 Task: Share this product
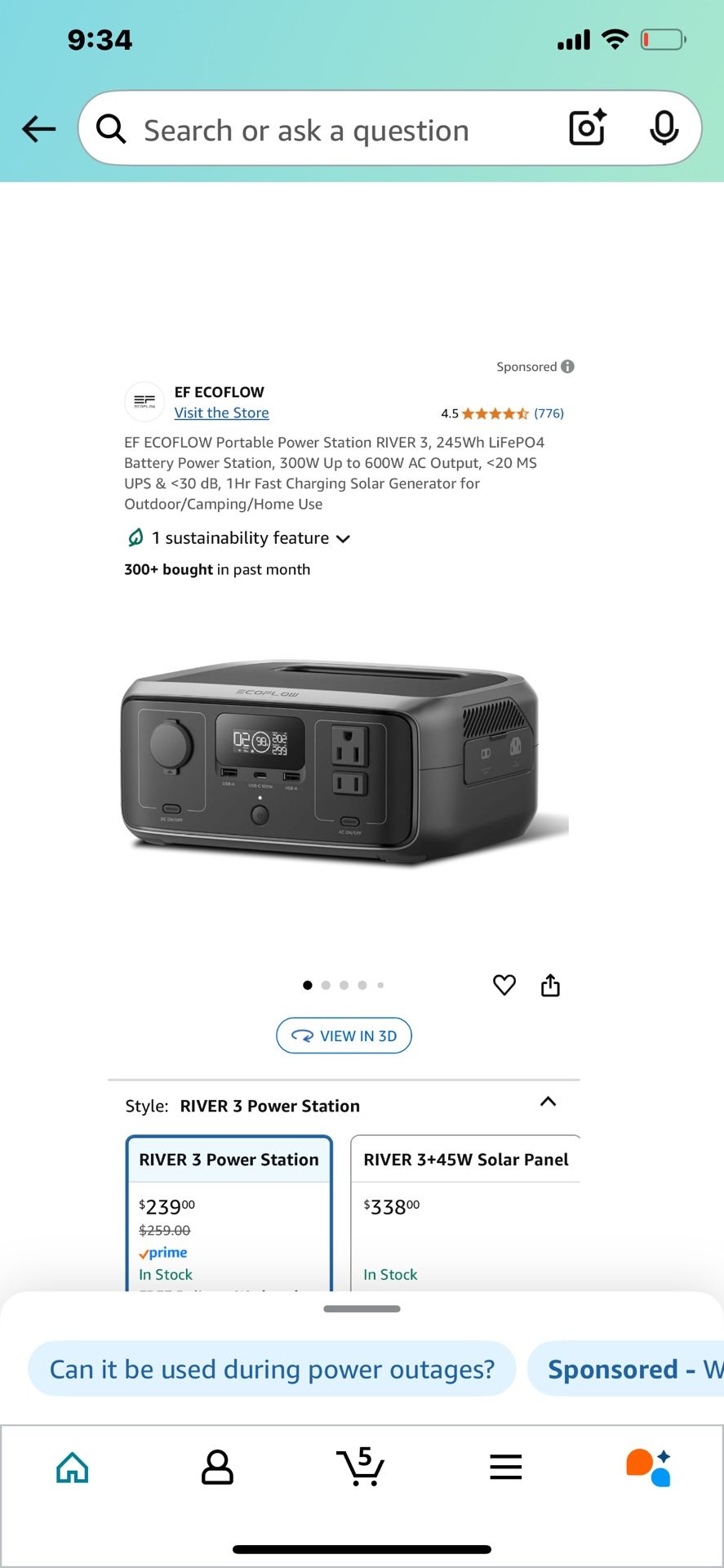tap(550, 986)
